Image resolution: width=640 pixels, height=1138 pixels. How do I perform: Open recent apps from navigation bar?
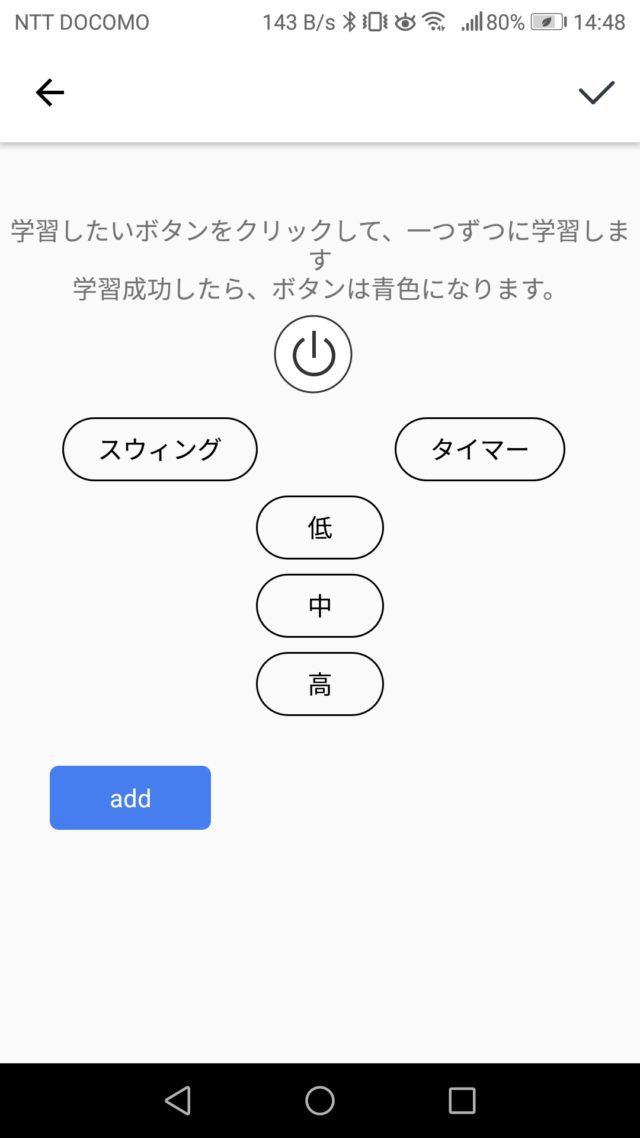tap(461, 1100)
